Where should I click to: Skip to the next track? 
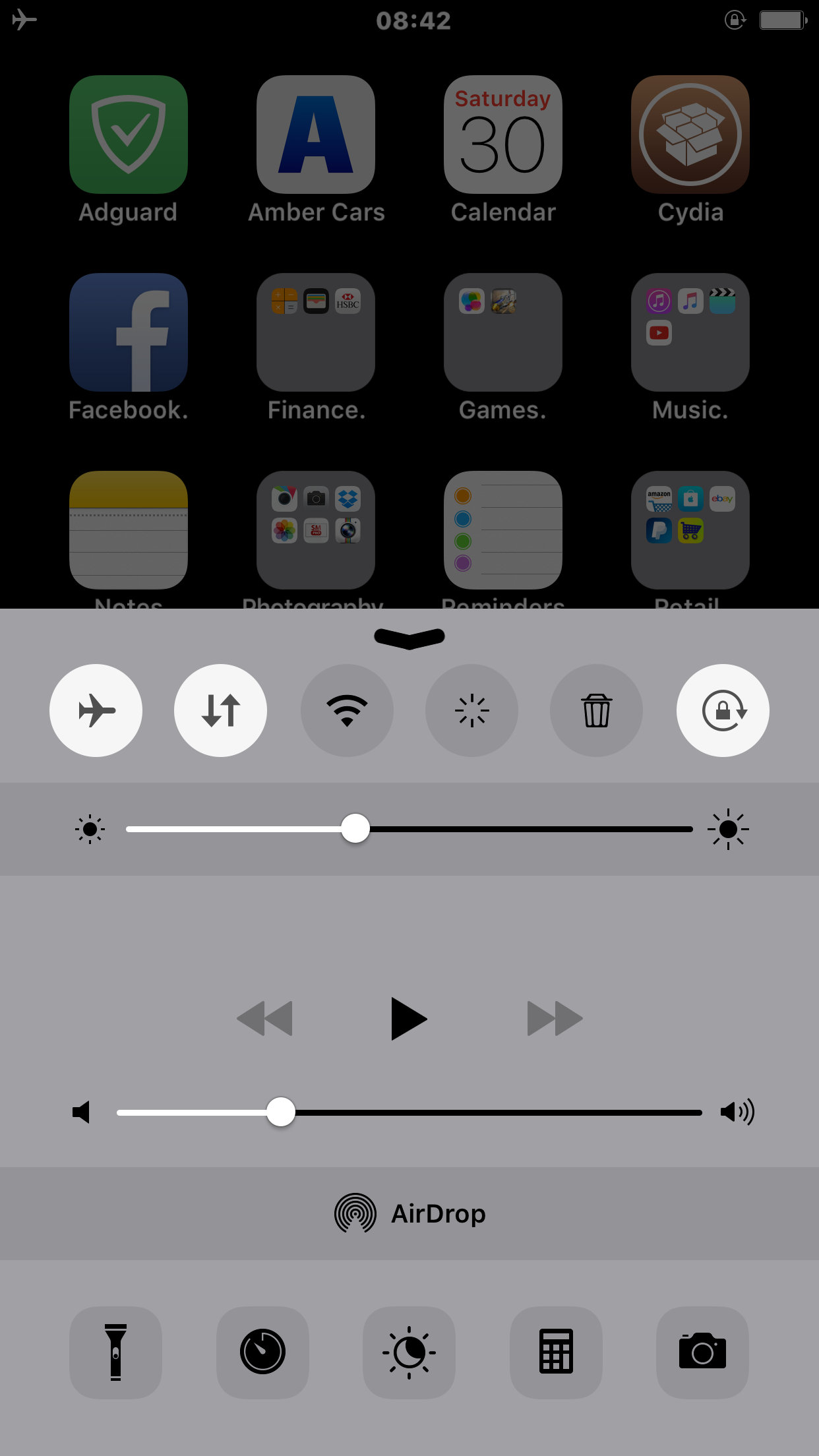(x=555, y=1019)
